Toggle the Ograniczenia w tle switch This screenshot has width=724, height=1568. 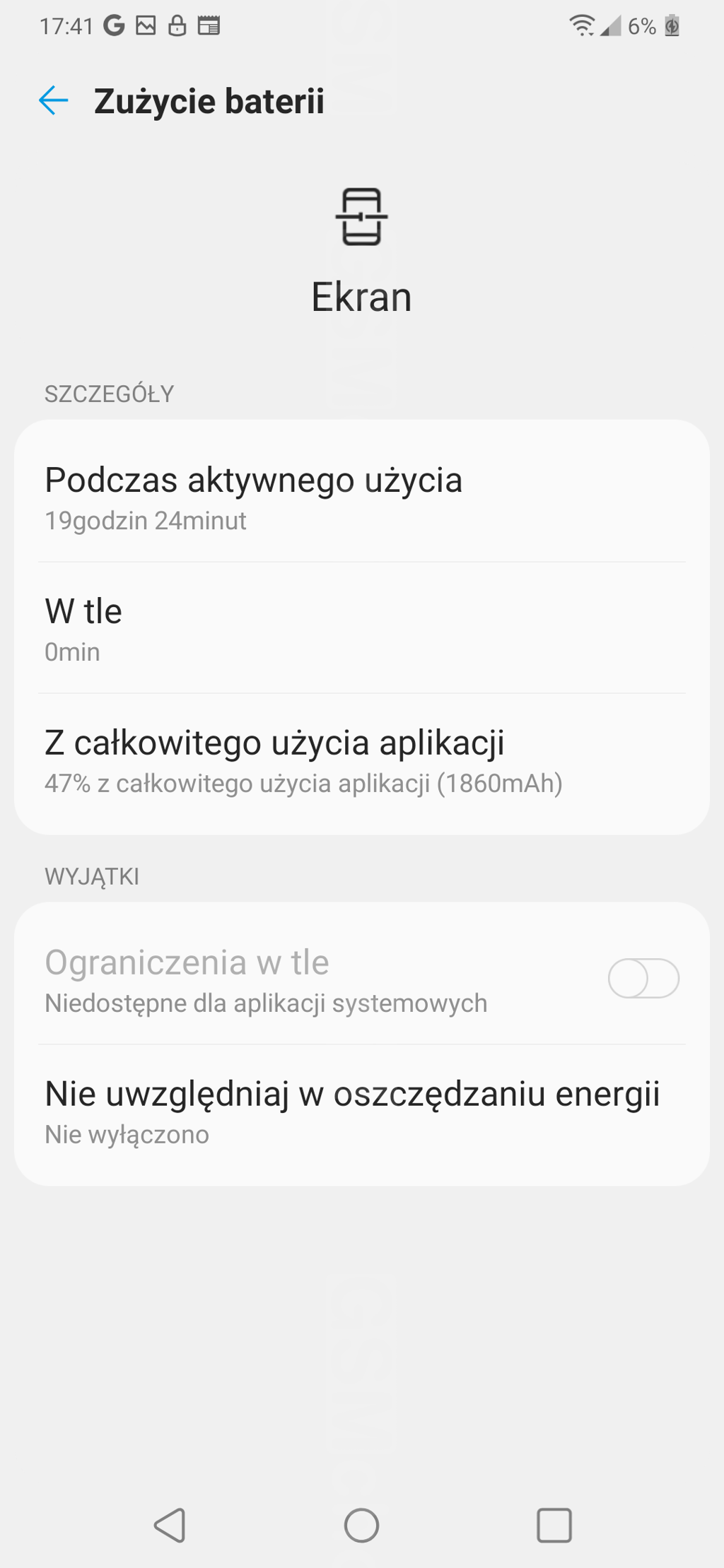click(x=643, y=979)
